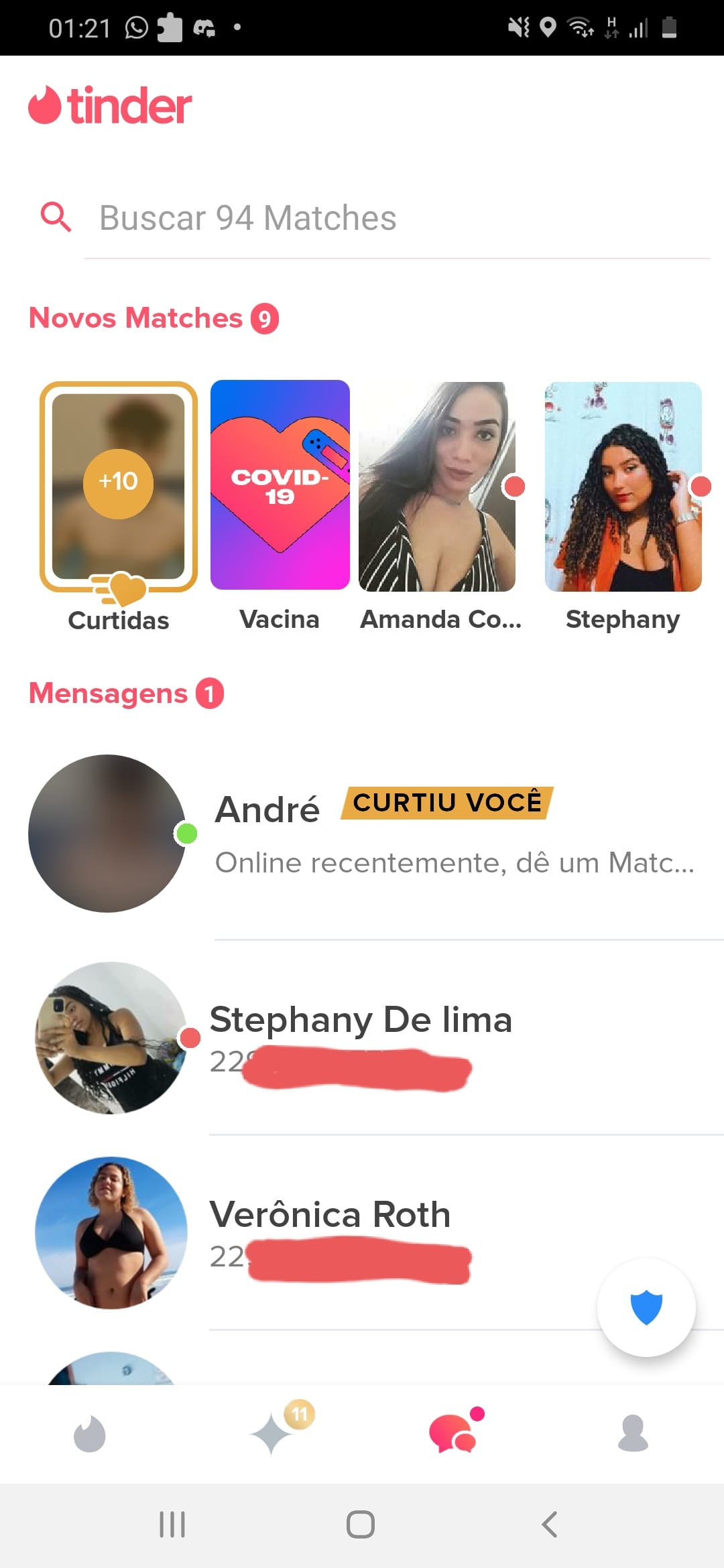Tap the system back button
This screenshot has height=1568, width=724.
click(550, 1524)
